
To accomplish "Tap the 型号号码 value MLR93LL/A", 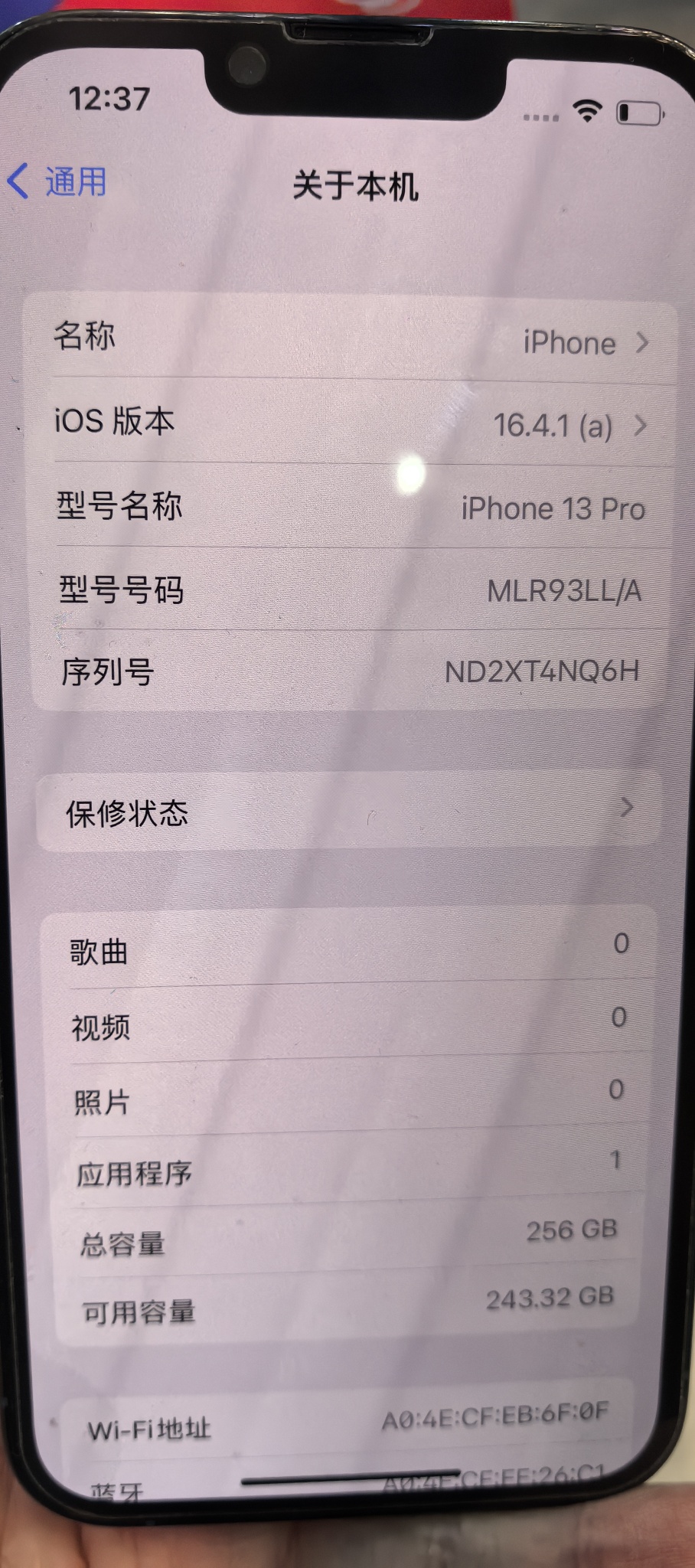I will (564, 590).
